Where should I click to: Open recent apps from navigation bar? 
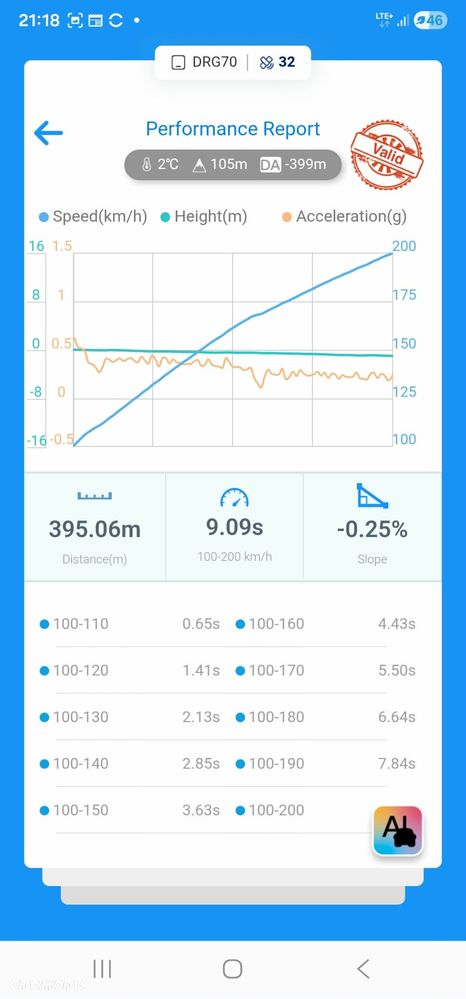click(x=102, y=969)
